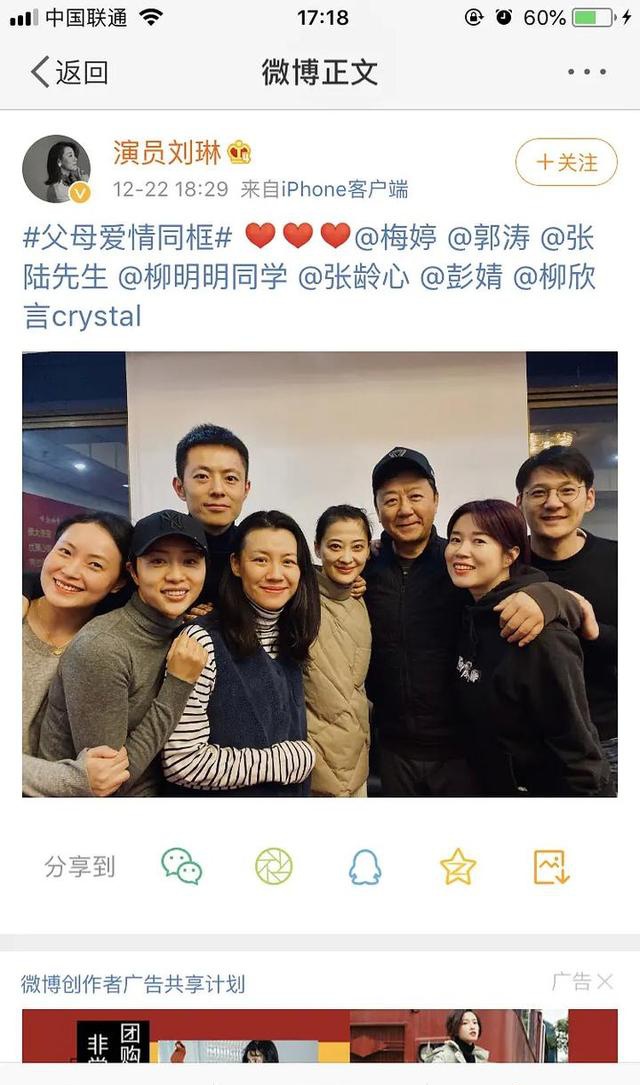Dismiss the 广告 ad with the X
Image resolution: width=640 pixels, height=1085 pixels.
coord(605,982)
